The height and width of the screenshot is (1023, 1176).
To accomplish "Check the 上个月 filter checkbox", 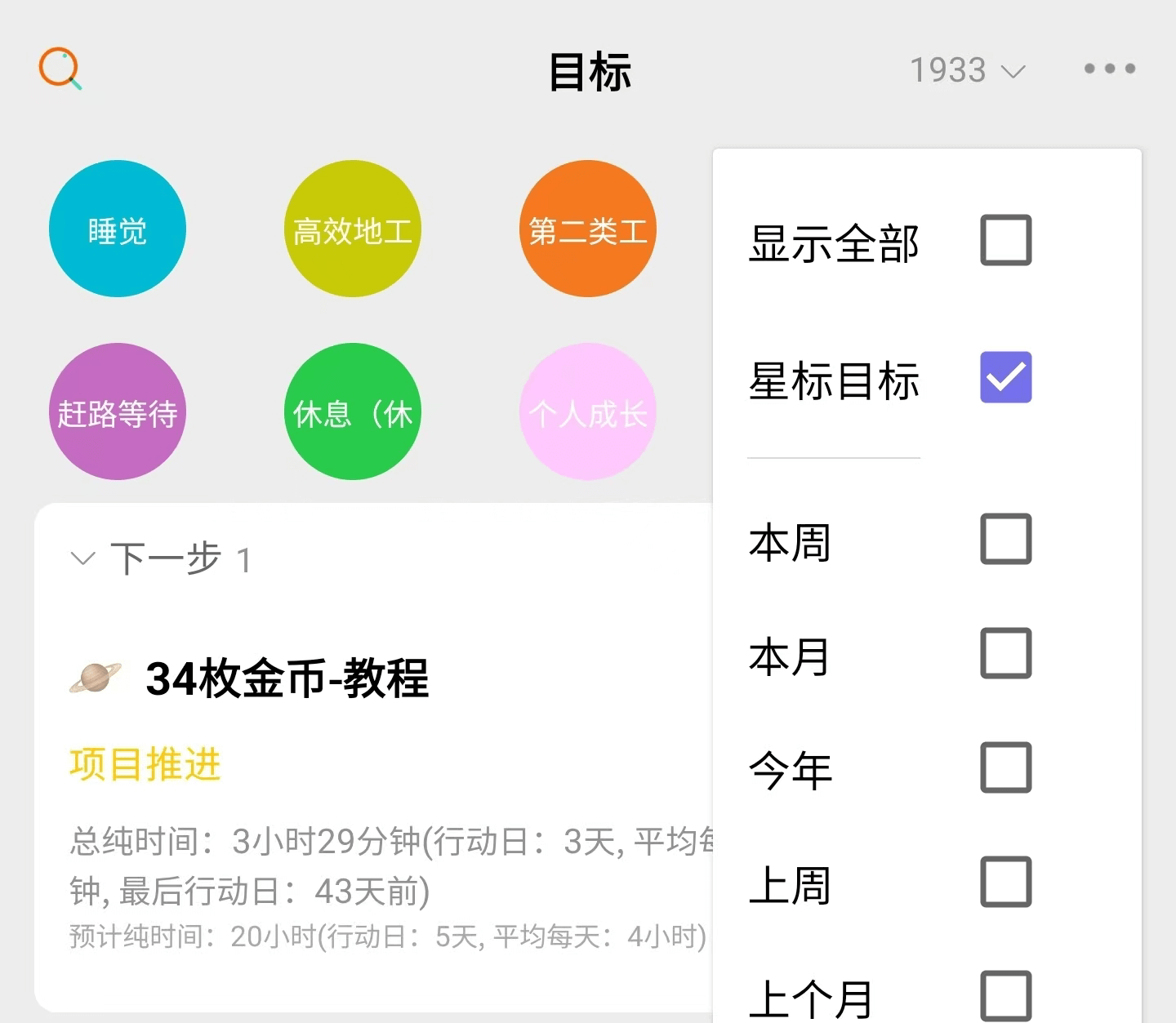I will [x=1005, y=994].
